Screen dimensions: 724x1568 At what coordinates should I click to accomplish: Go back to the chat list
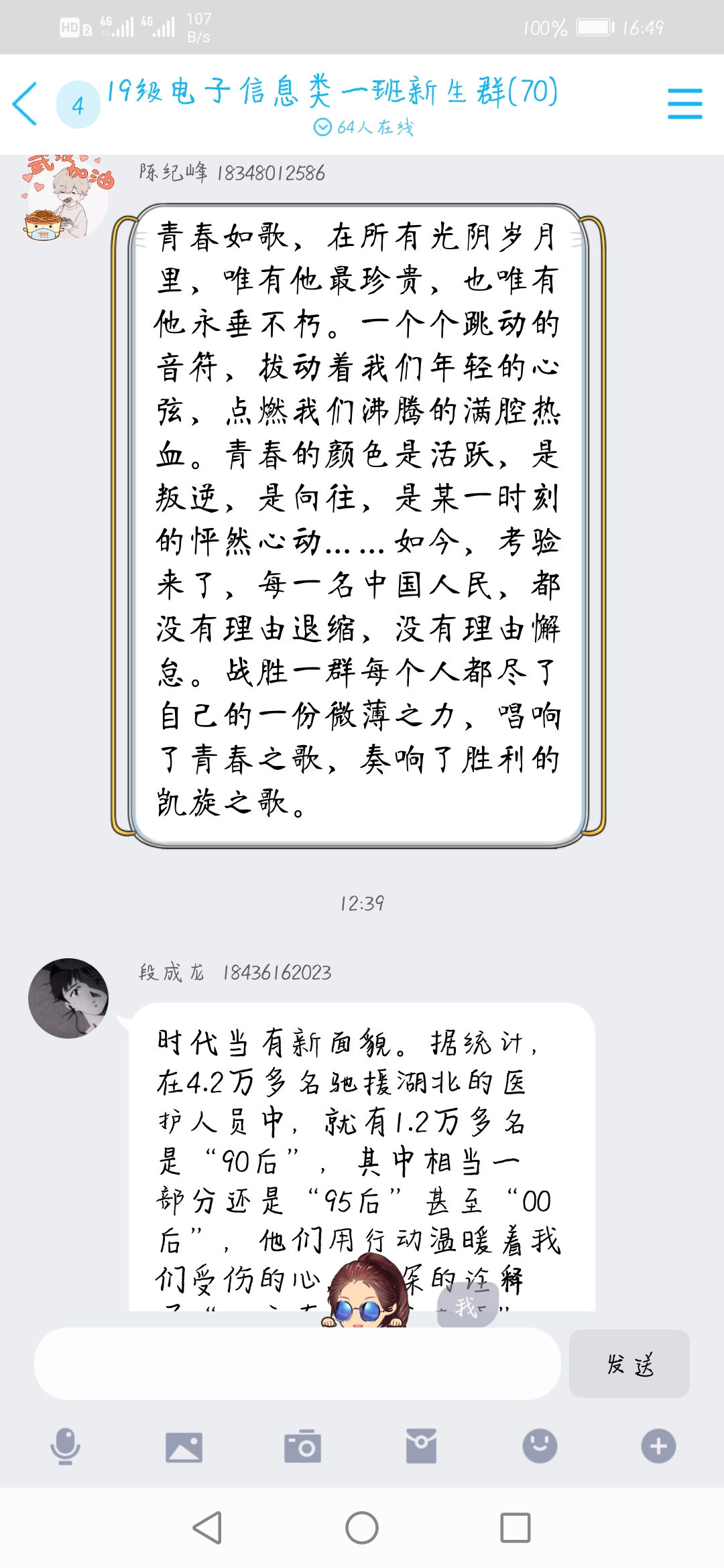click(25, 105)
